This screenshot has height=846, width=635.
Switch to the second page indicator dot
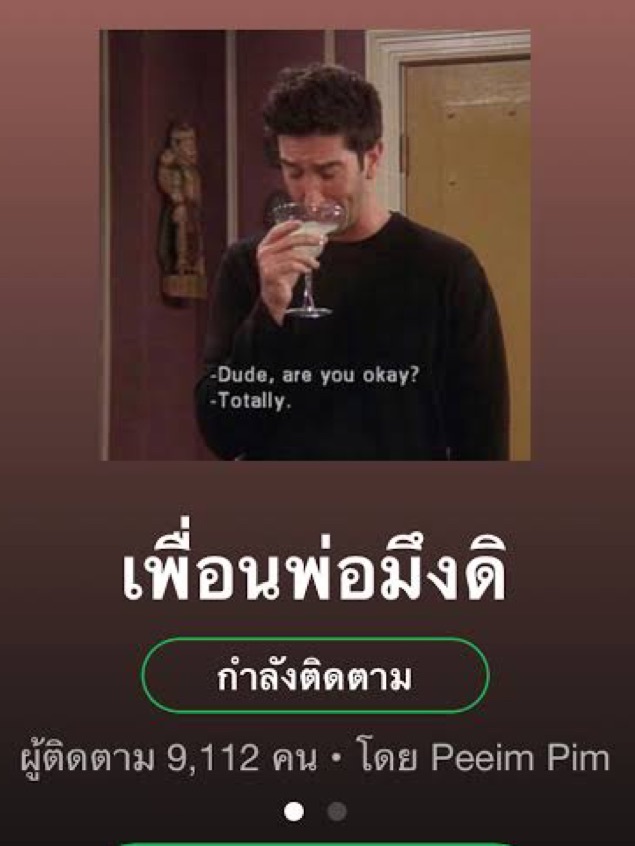(337, 811)
